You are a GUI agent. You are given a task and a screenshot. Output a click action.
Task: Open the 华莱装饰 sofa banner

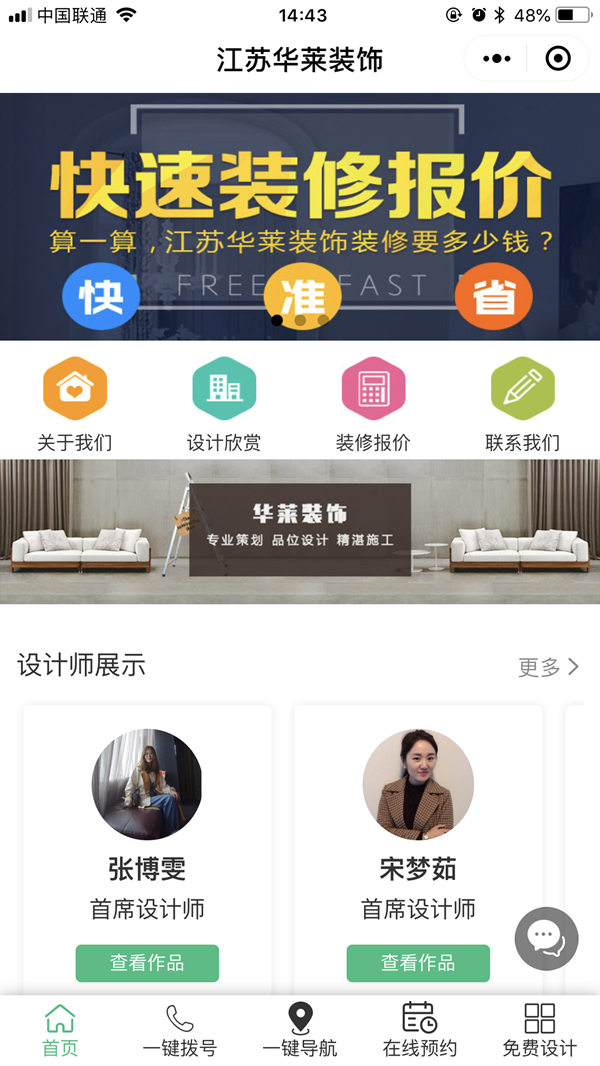pyautogui.click(x=300, y=531)
